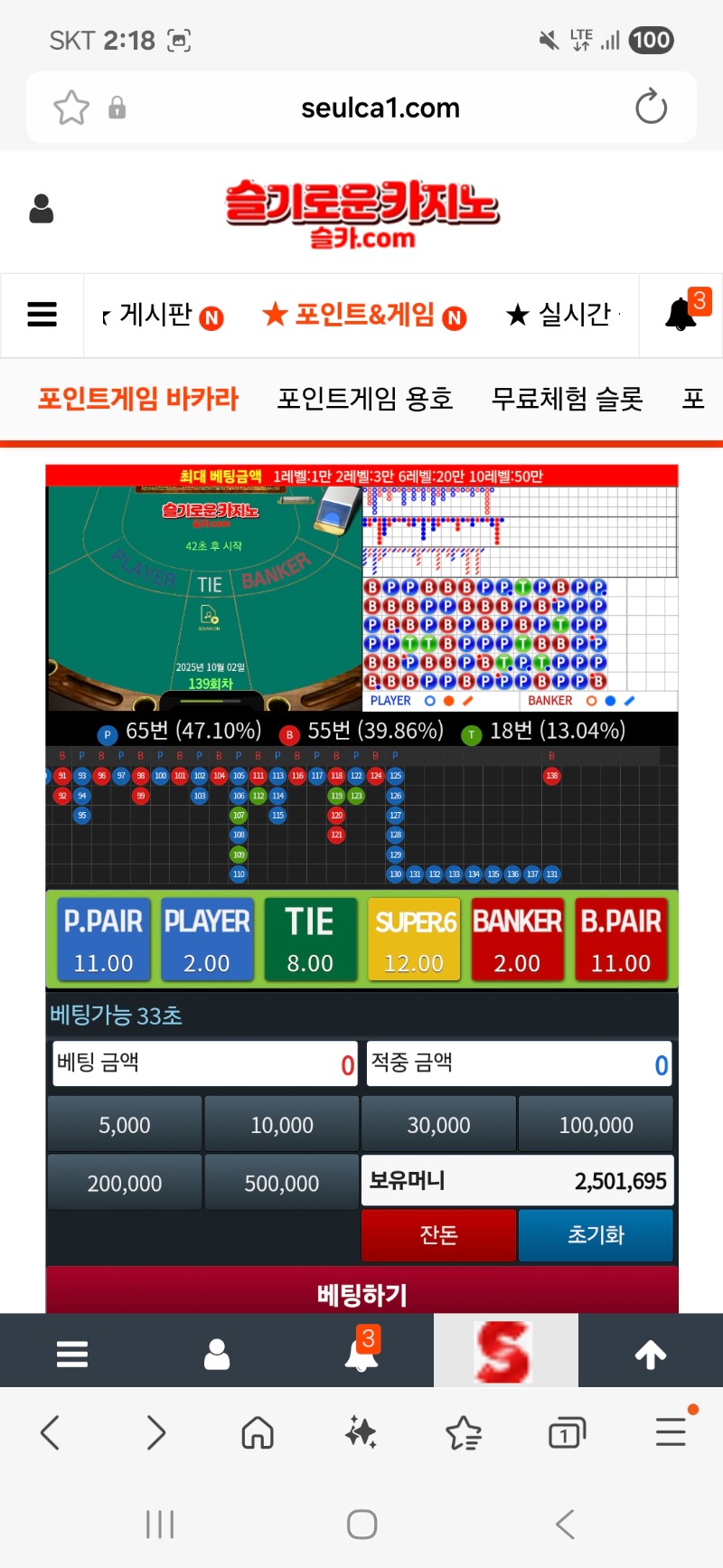The width and height of the screenshot is (723, 1568).
Task: Choose the TIE 8.00 bet option
Action: tap(310, 940)
